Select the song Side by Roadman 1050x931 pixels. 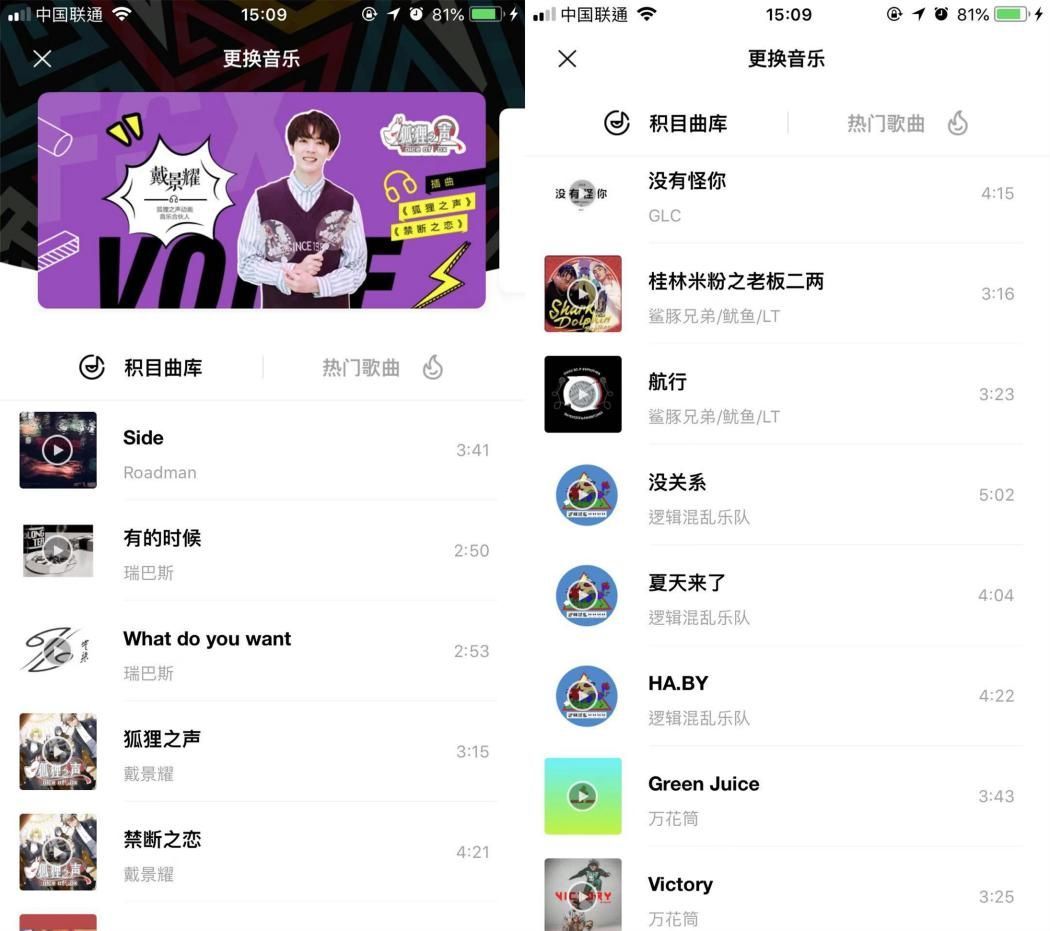point(280,452)
